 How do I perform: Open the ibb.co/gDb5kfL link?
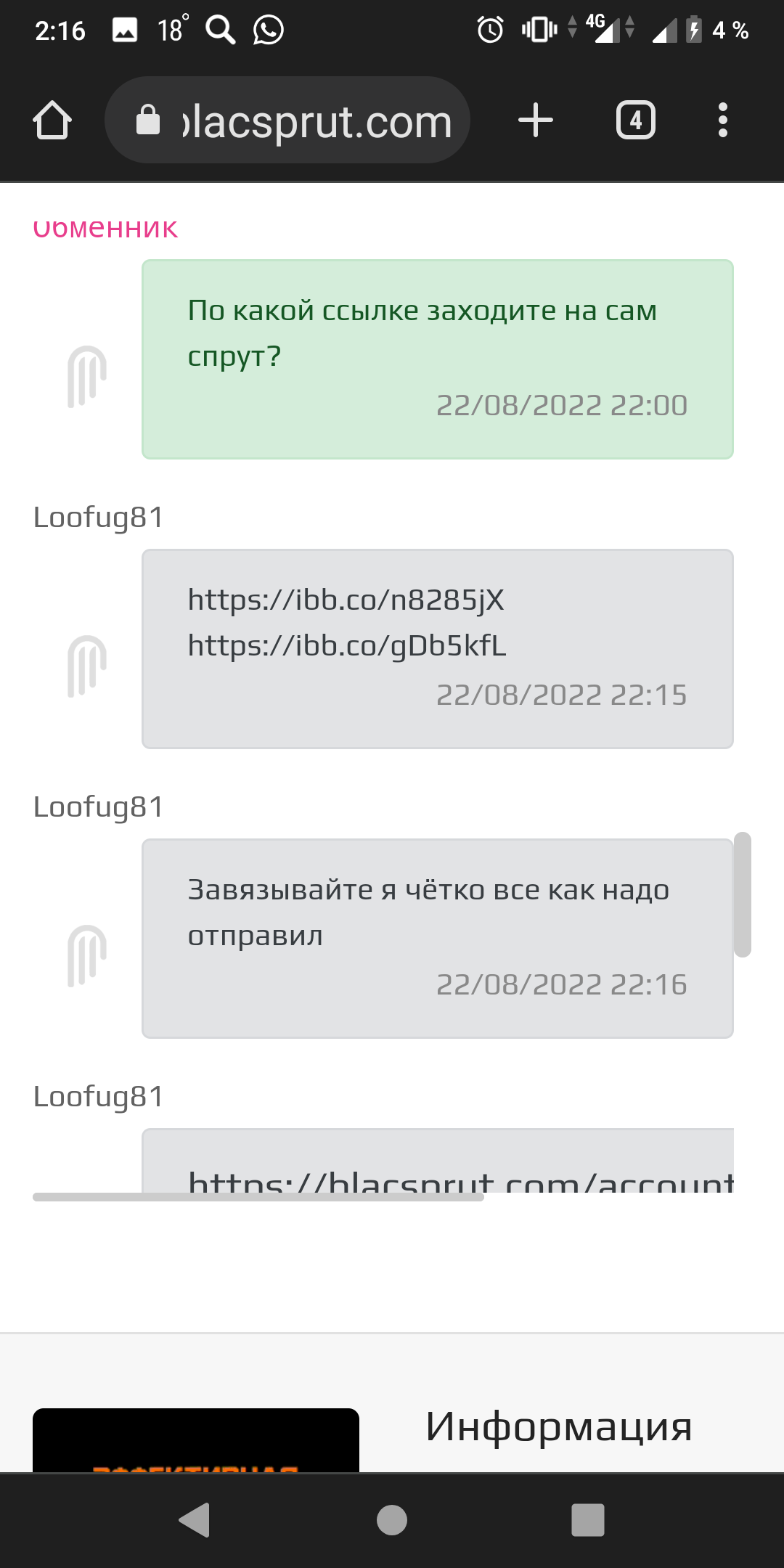[x=347, y=645]
